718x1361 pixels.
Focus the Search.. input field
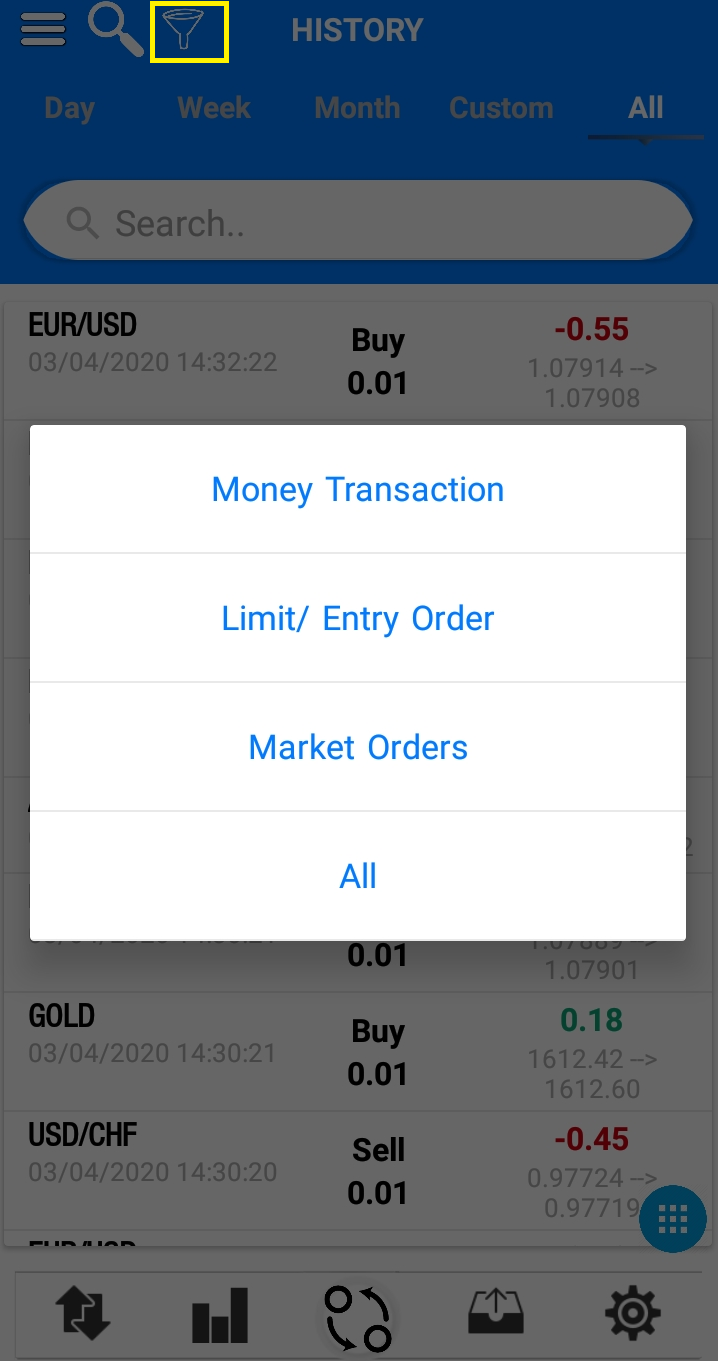(x=358, y=223)
